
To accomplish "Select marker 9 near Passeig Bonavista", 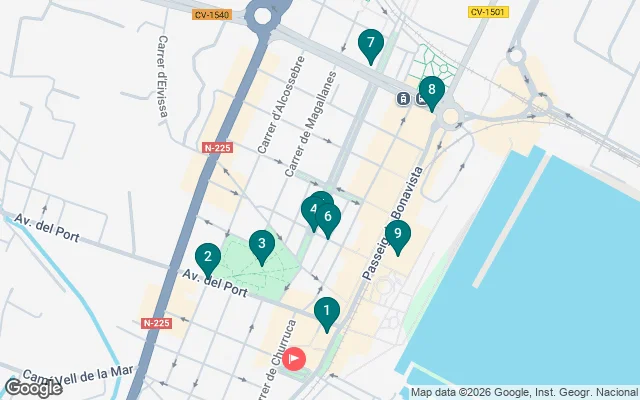I will (x=397, y=235).
